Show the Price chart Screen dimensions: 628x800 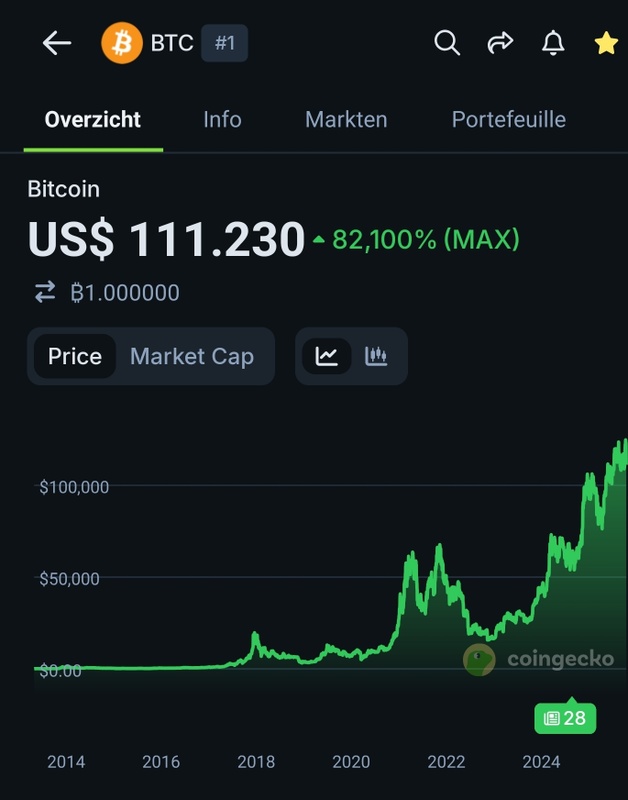[x=75, y=357]
